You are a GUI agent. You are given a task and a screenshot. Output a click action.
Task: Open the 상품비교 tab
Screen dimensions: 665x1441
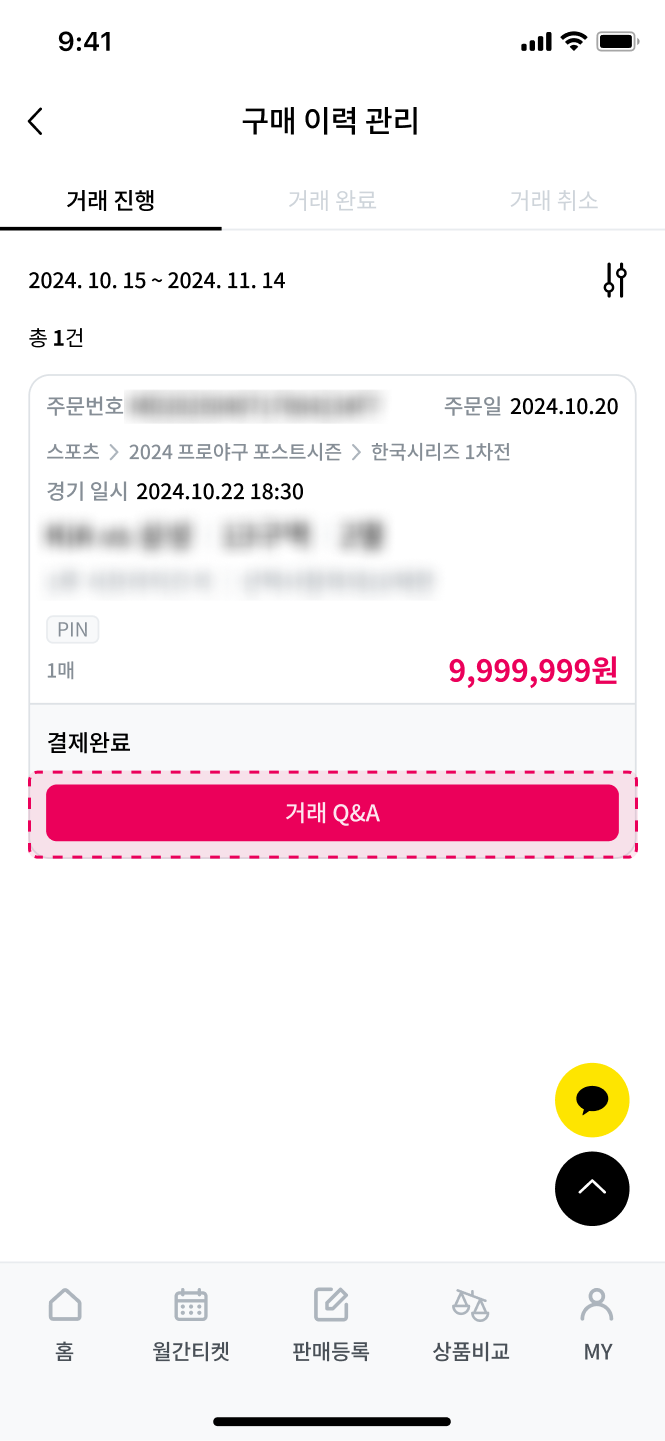pos(471,1325)
